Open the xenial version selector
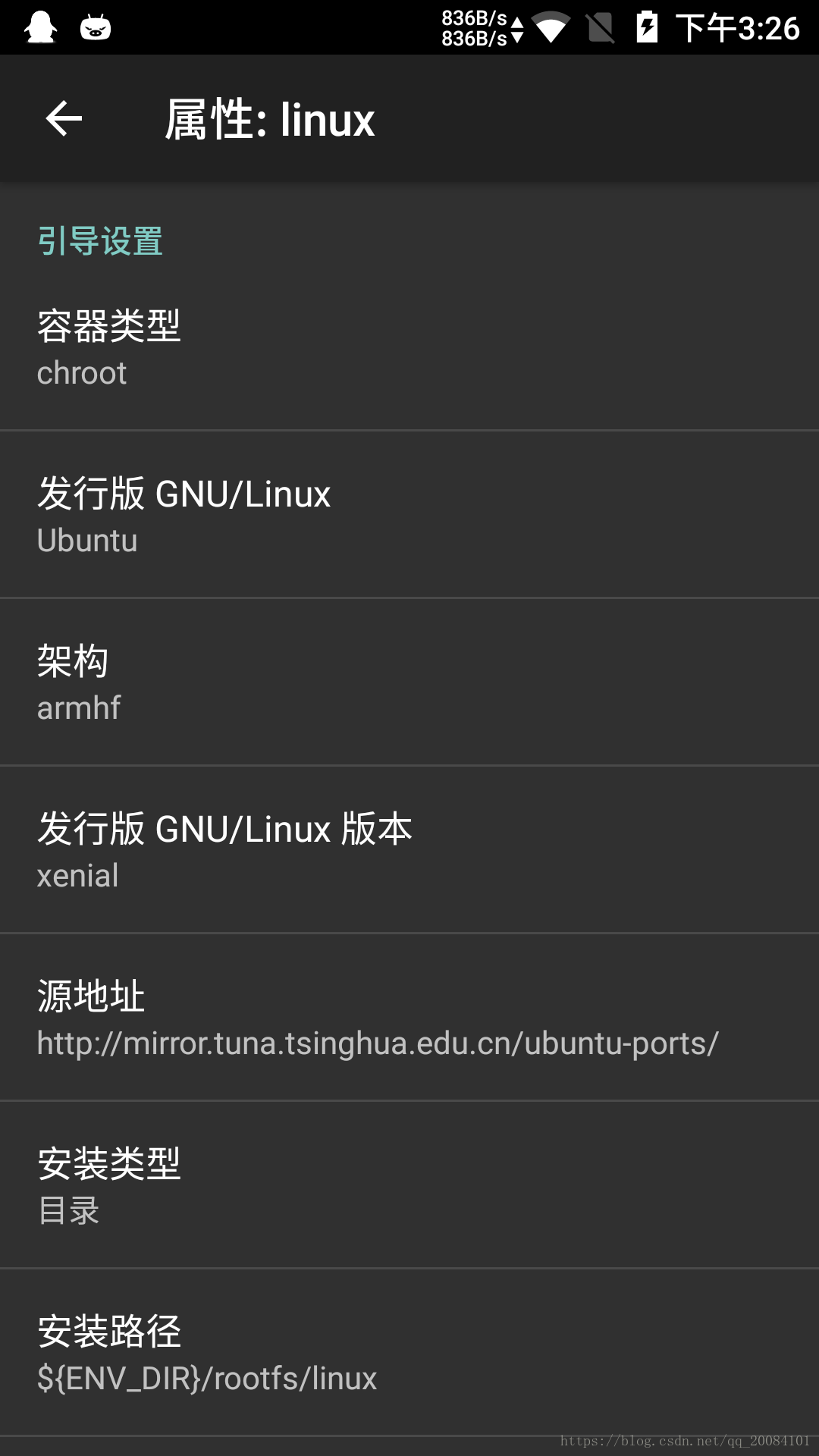The image size is (819, 1456). click(409, 849)
